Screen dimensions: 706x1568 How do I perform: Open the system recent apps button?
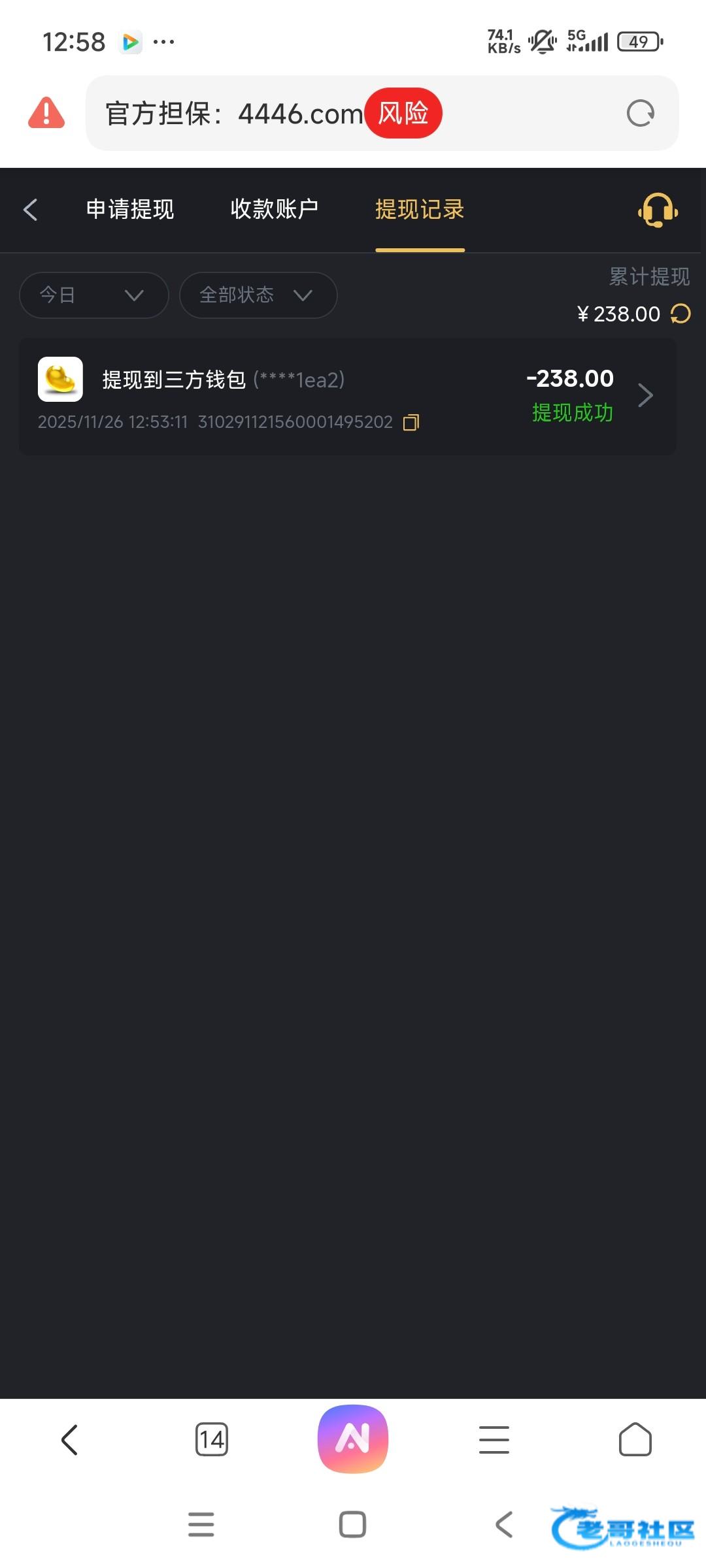(x=201, y=1525)
